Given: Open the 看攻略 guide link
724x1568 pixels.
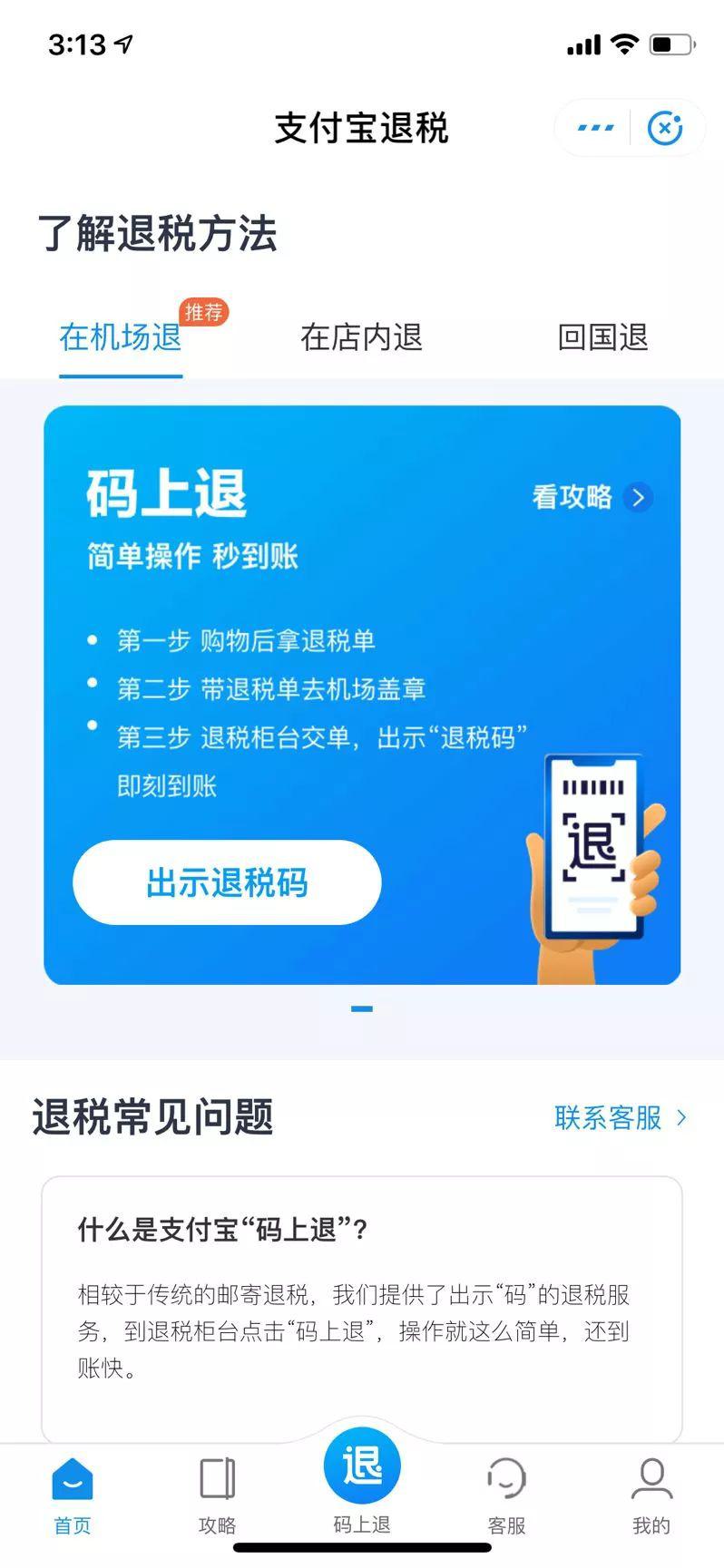Looking at the screenshot, I should pyautogui.click(x=591, y=497).
